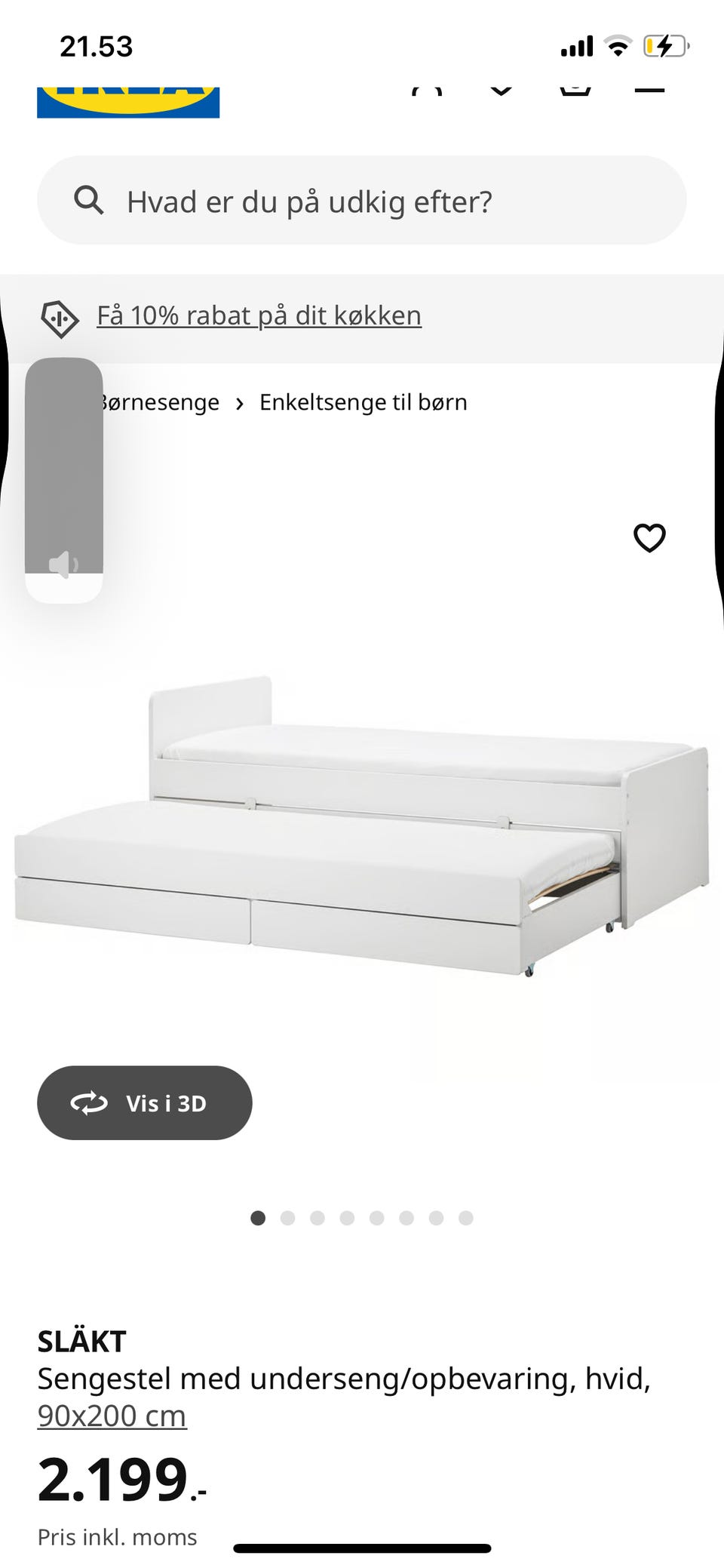This screenshot has height=1568, width=724.
Task: Open the breadcrumb arrow after Børnesenge
Action: (240, 404)
